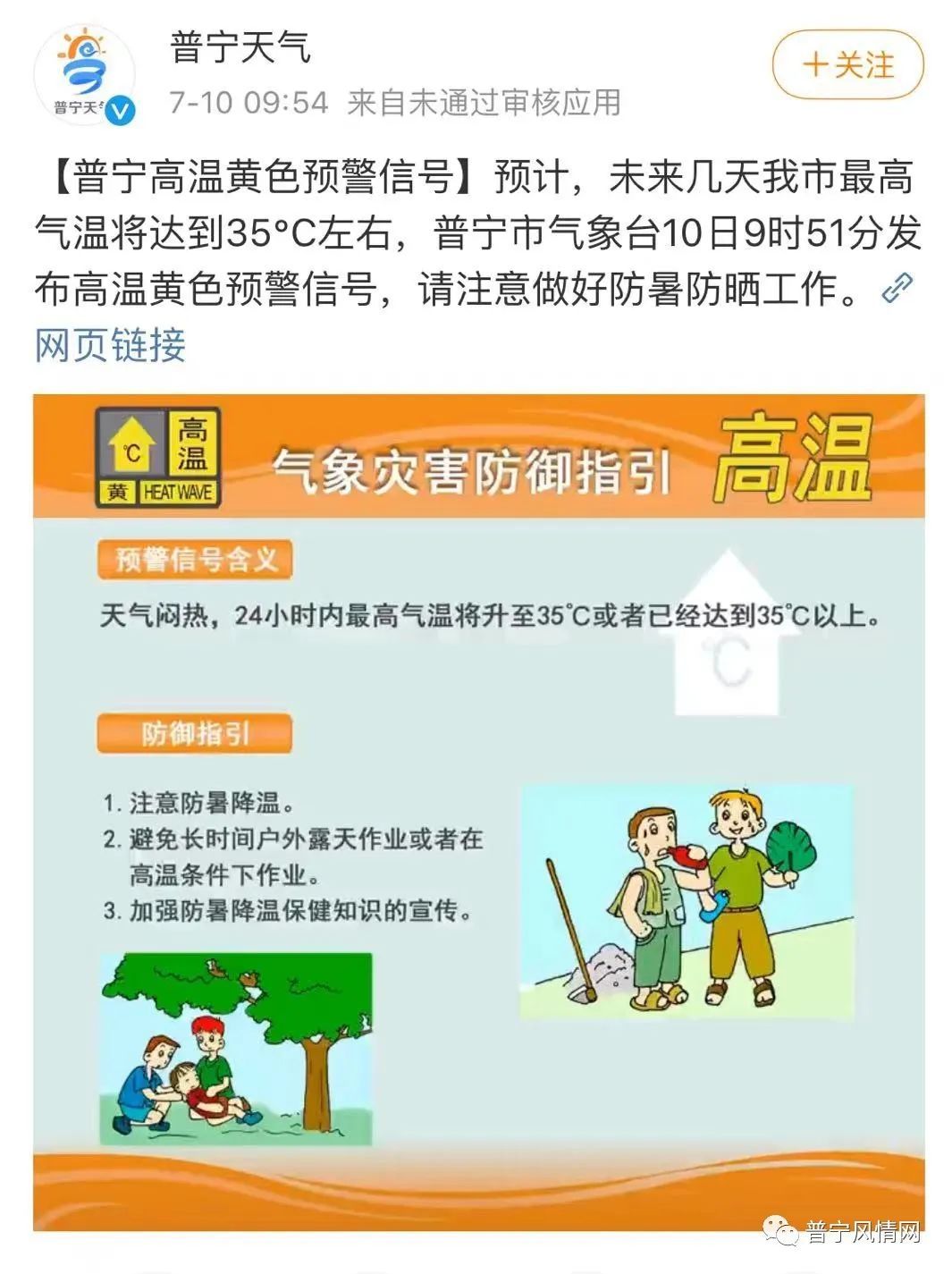Image resolution: width=952 pixels, height=1274 pixels.
Task: Open the 普宁天气 profile avatar
Action: pyautogui.click(x=84, y=75)
